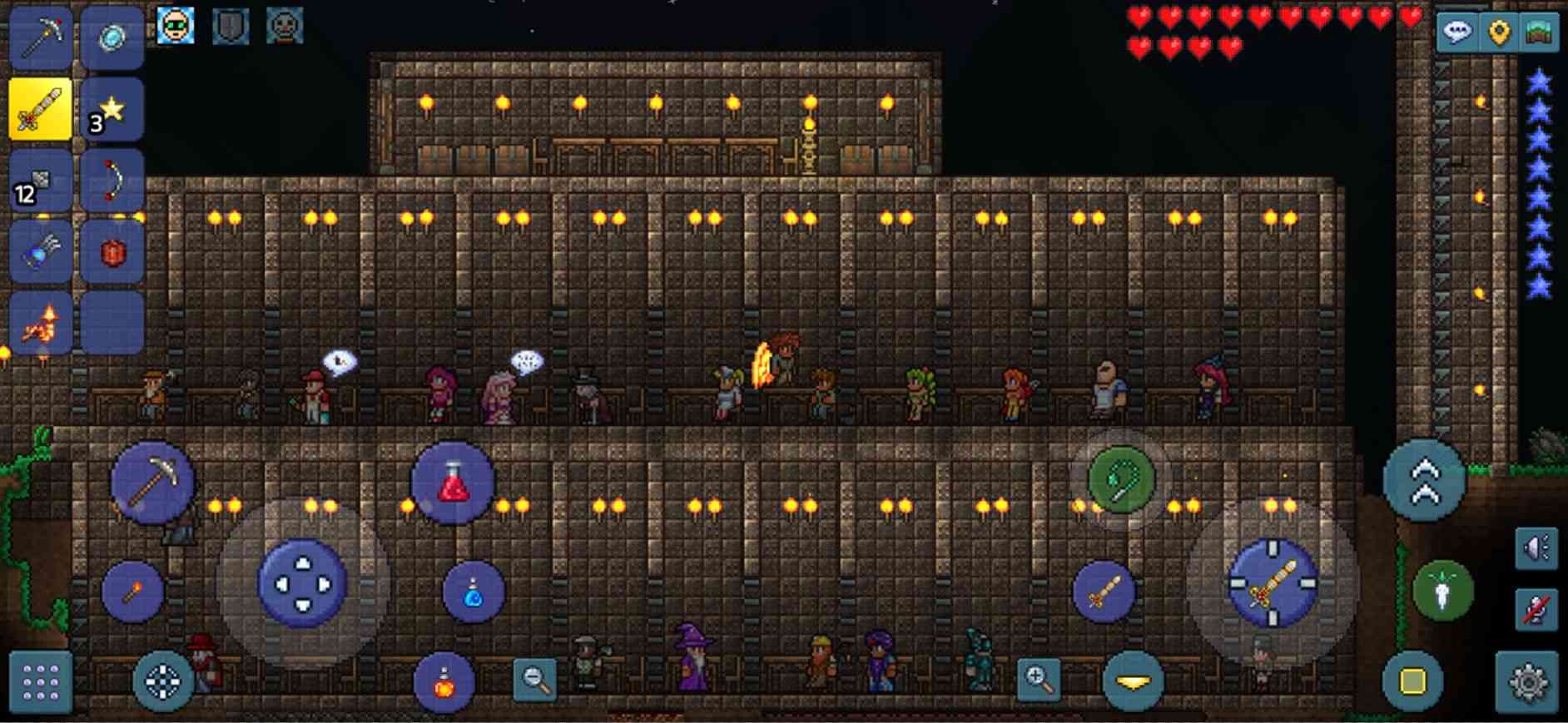Image resolution: width=1568 pixels, height=723 pixels.
Task: Select the fallen star hotbar slot
Action: coord(112,109)
